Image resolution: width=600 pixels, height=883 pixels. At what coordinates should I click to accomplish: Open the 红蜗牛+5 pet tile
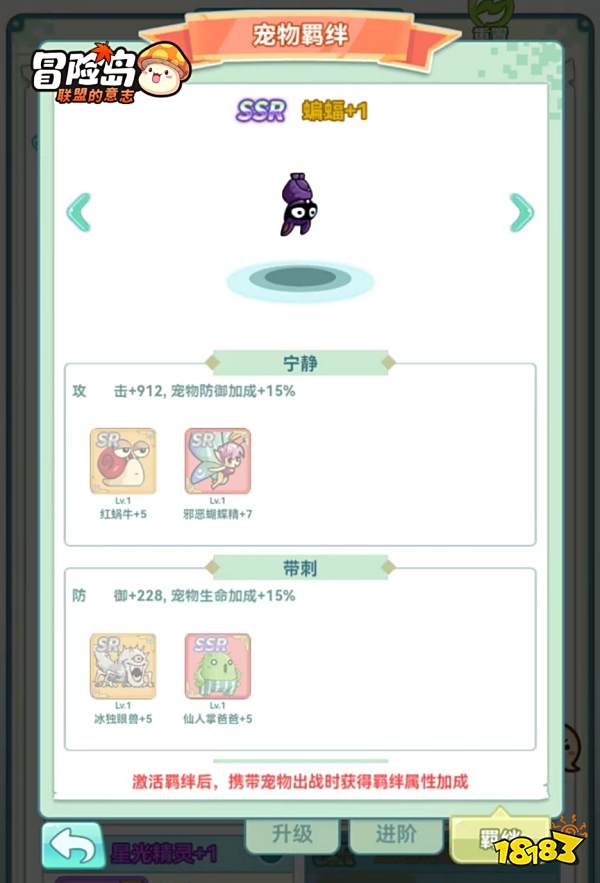click(x=123, y=461)
